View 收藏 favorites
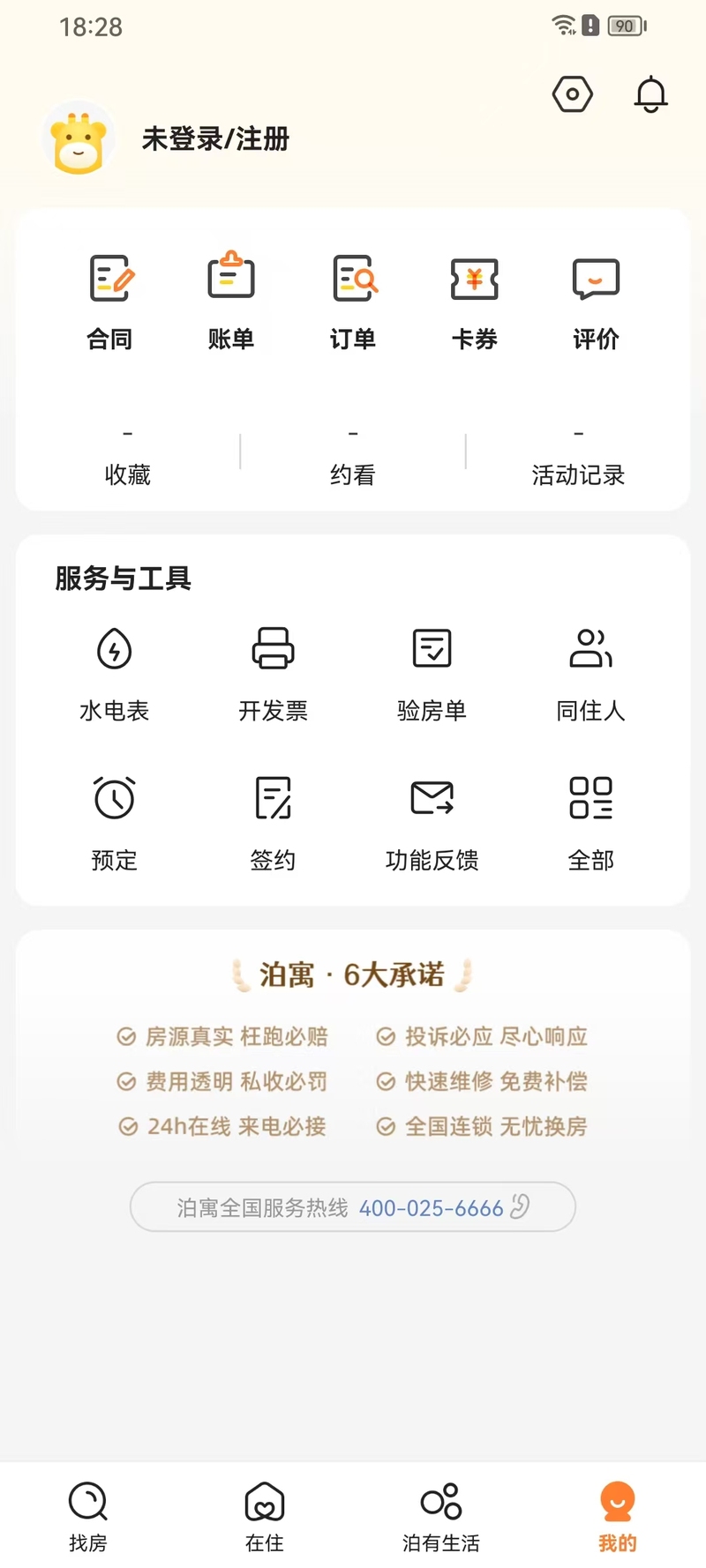 [128, 459]
